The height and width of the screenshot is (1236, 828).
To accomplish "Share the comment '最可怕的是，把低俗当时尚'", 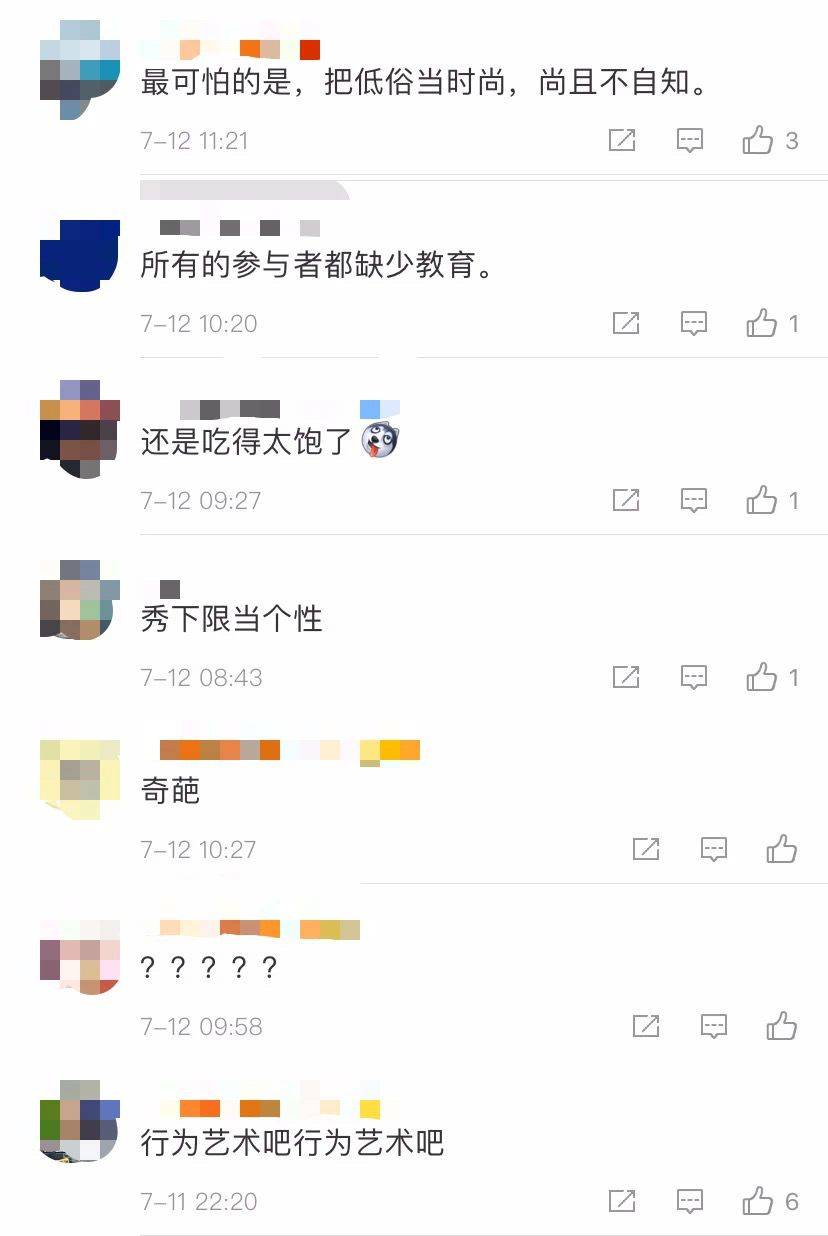I will [x=622, y=141].
